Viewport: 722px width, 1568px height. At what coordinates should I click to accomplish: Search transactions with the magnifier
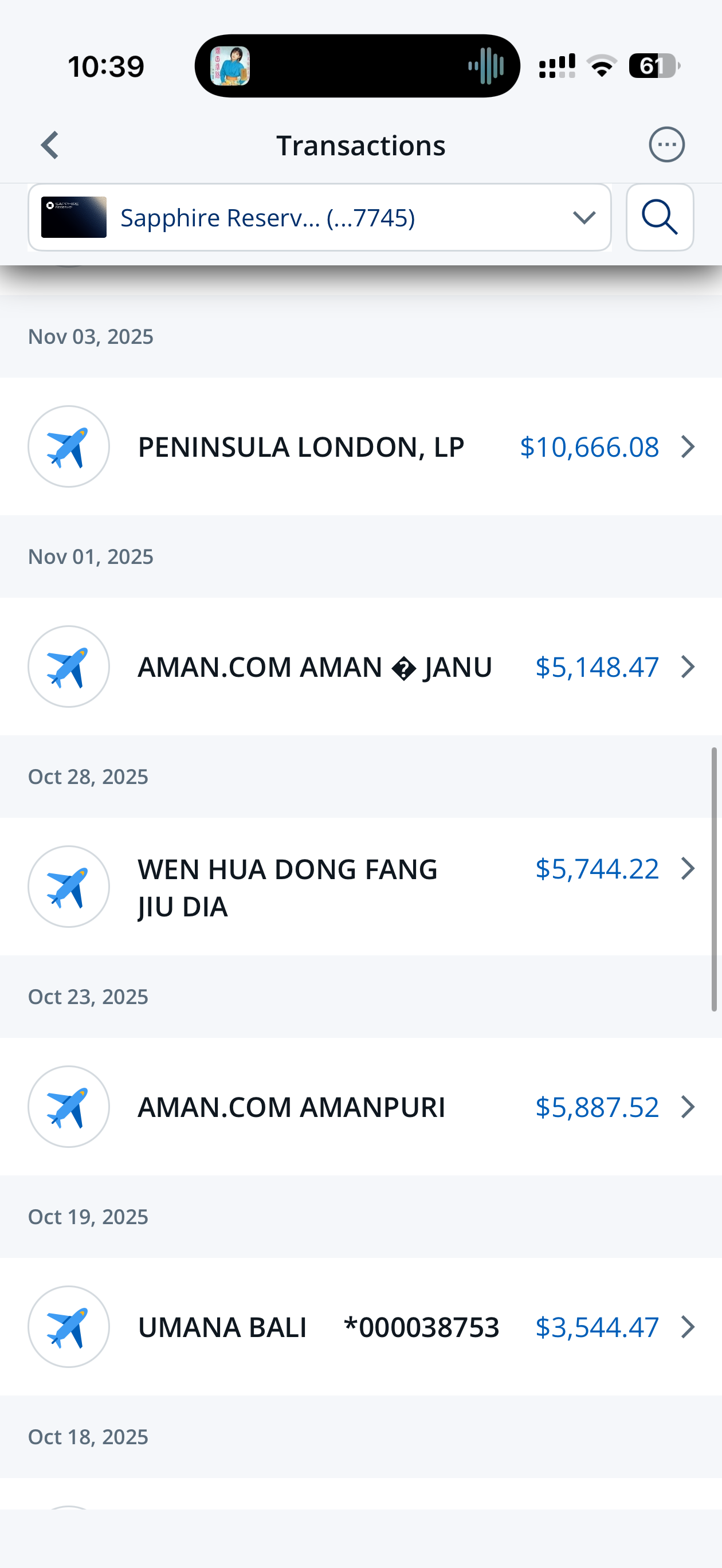(x=660, y=217)
